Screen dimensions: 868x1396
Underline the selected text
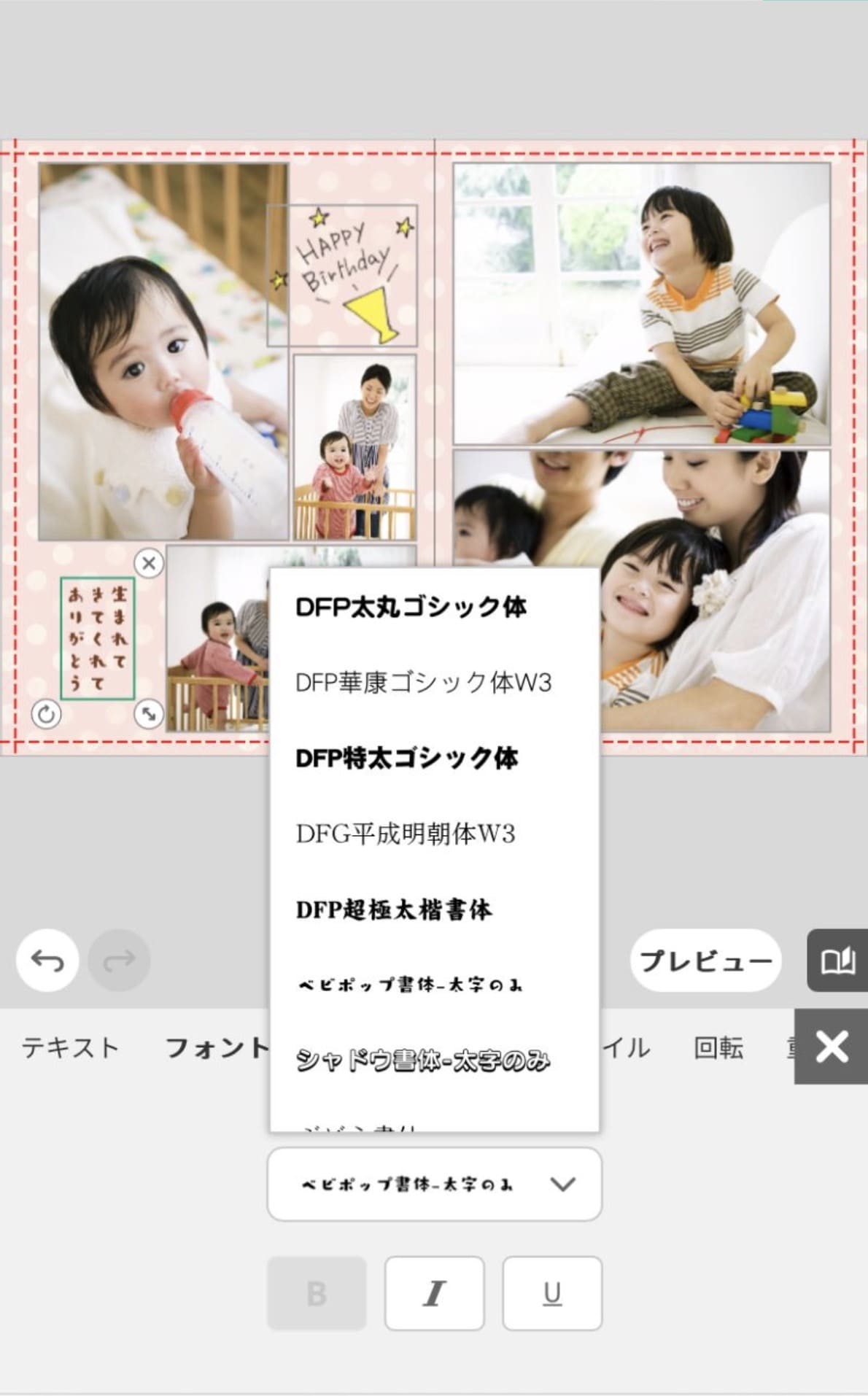(552, 1293)
